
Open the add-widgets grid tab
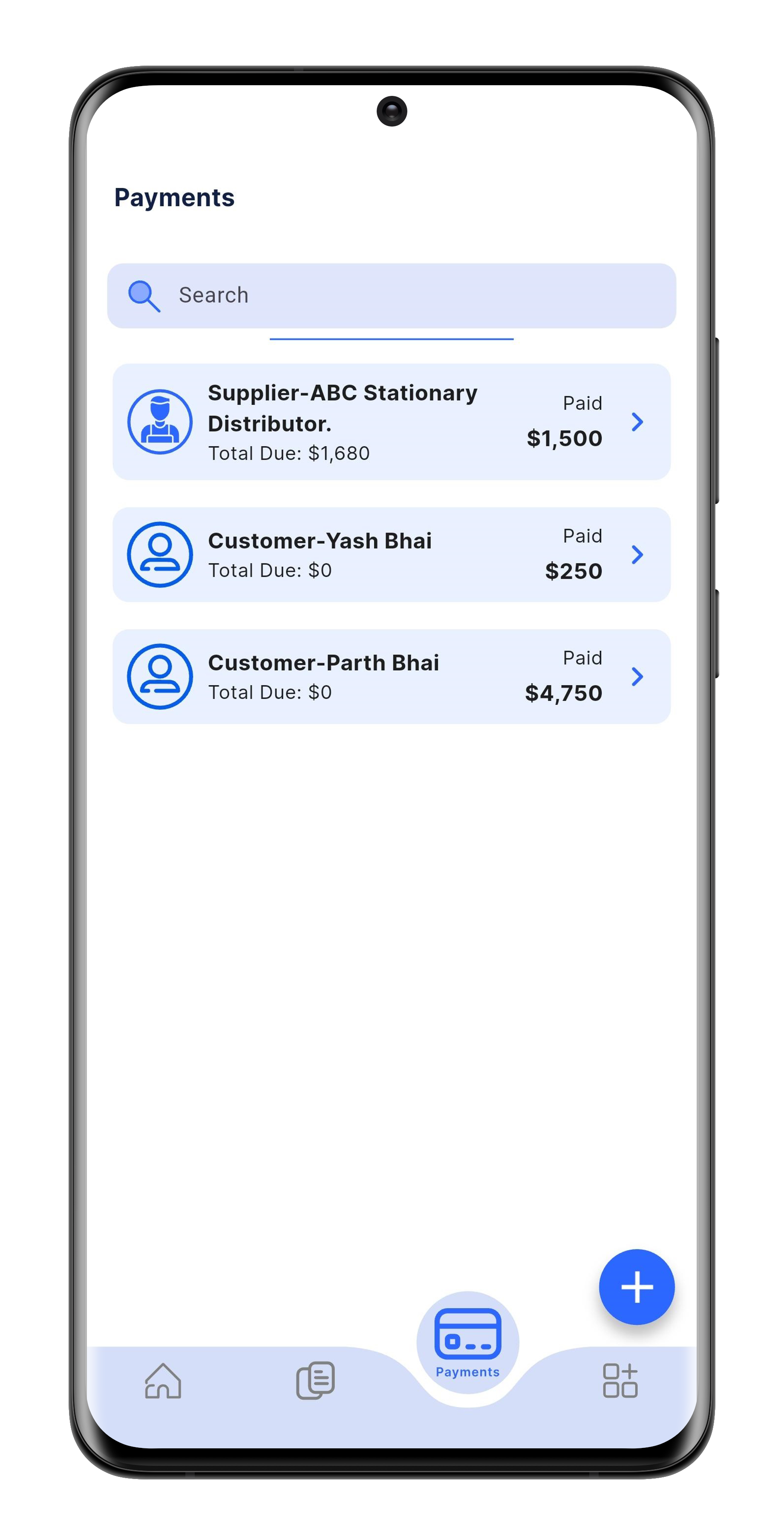[620, 1380]
